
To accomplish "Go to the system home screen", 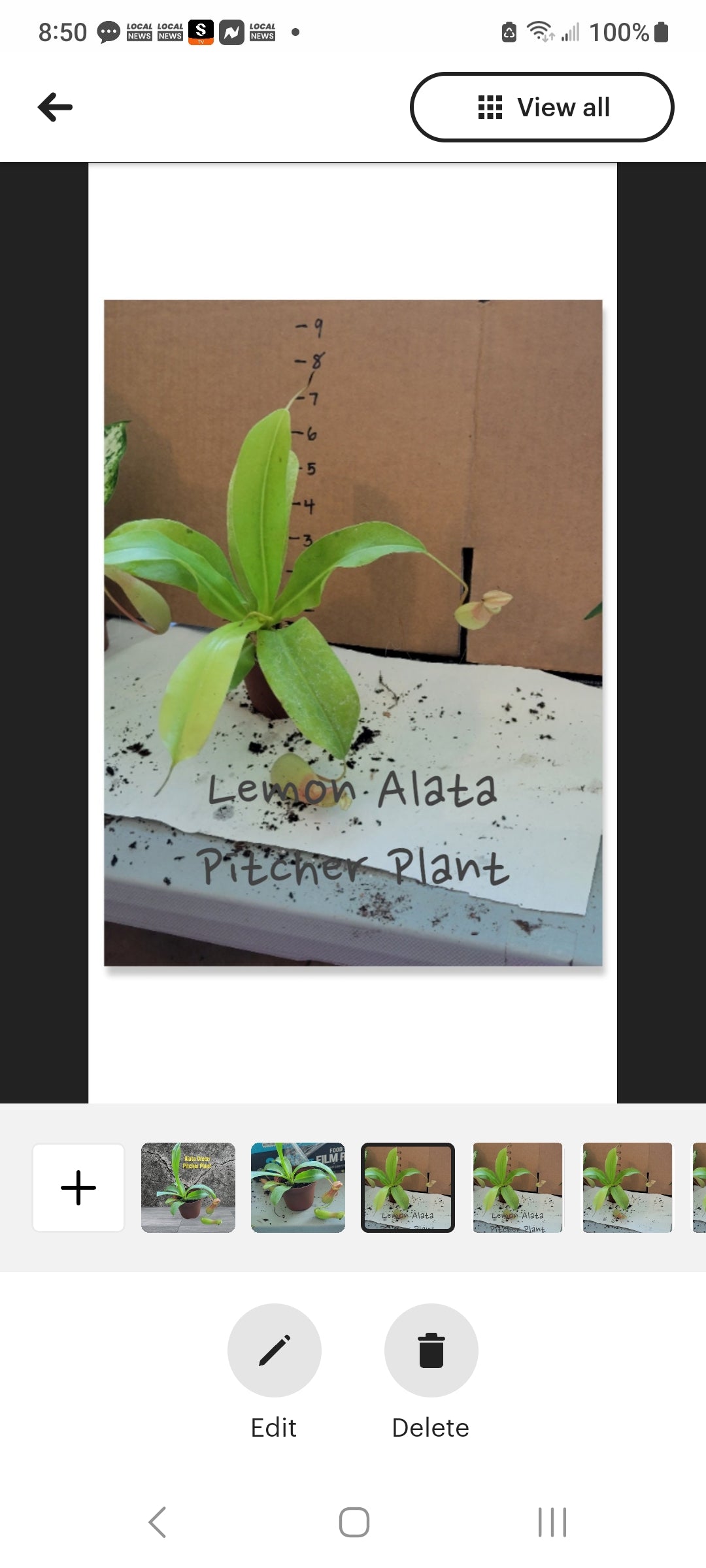I will [x=354, y=1522].
